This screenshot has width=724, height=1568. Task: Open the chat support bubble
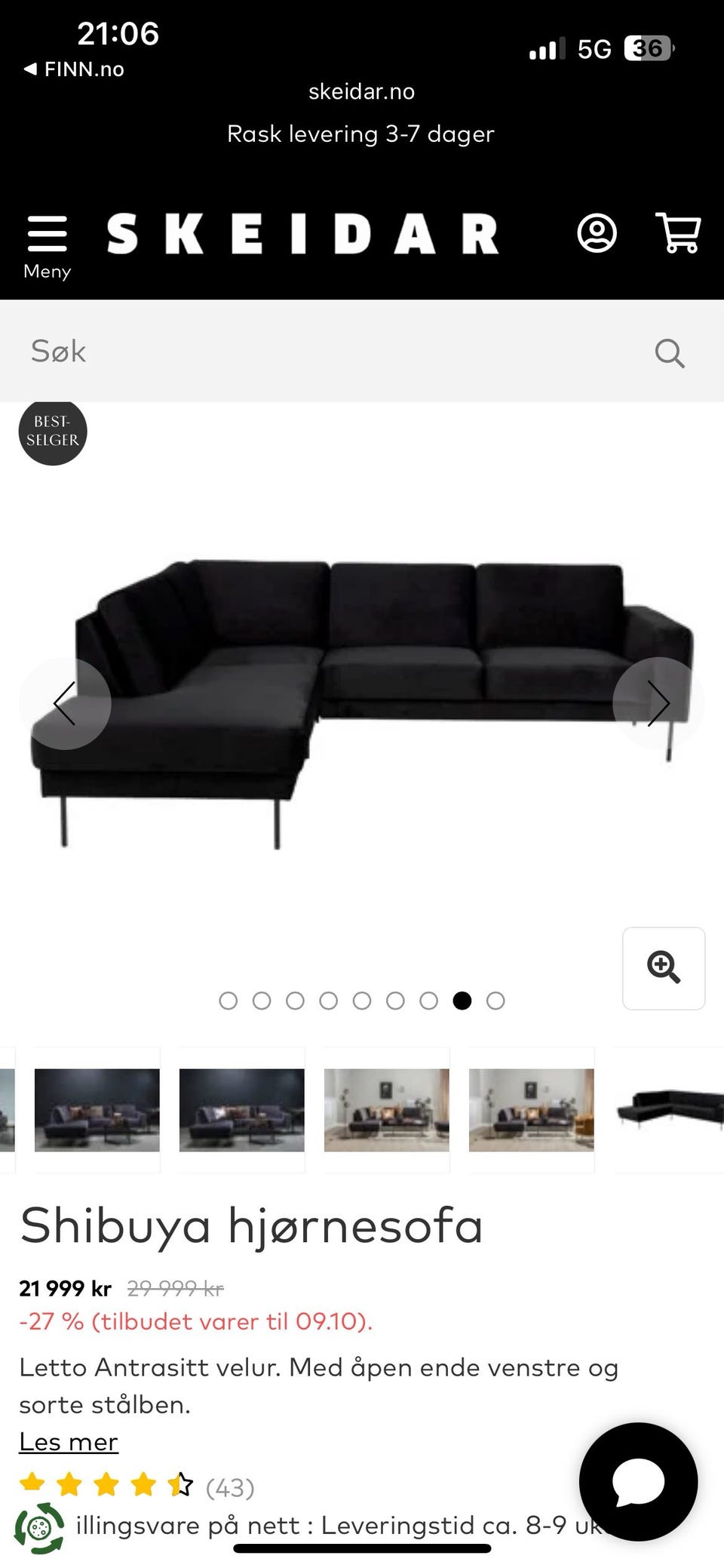pos(638,1481)
